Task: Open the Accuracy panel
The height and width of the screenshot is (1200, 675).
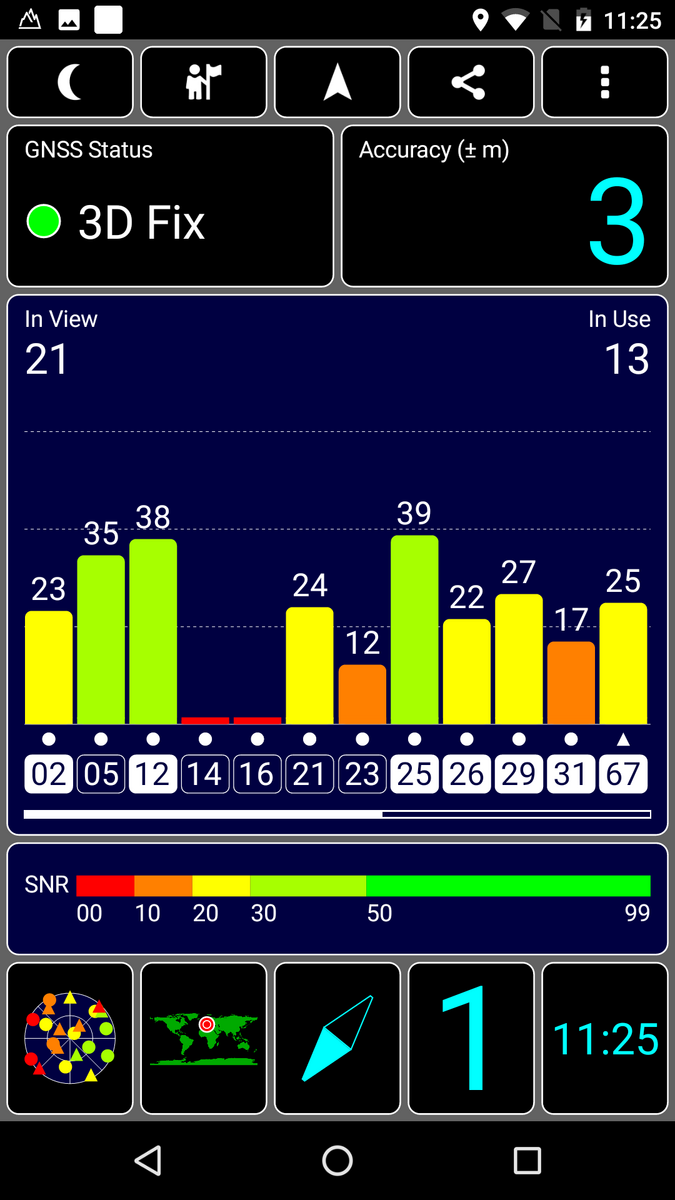Action: tap(504, 206)
